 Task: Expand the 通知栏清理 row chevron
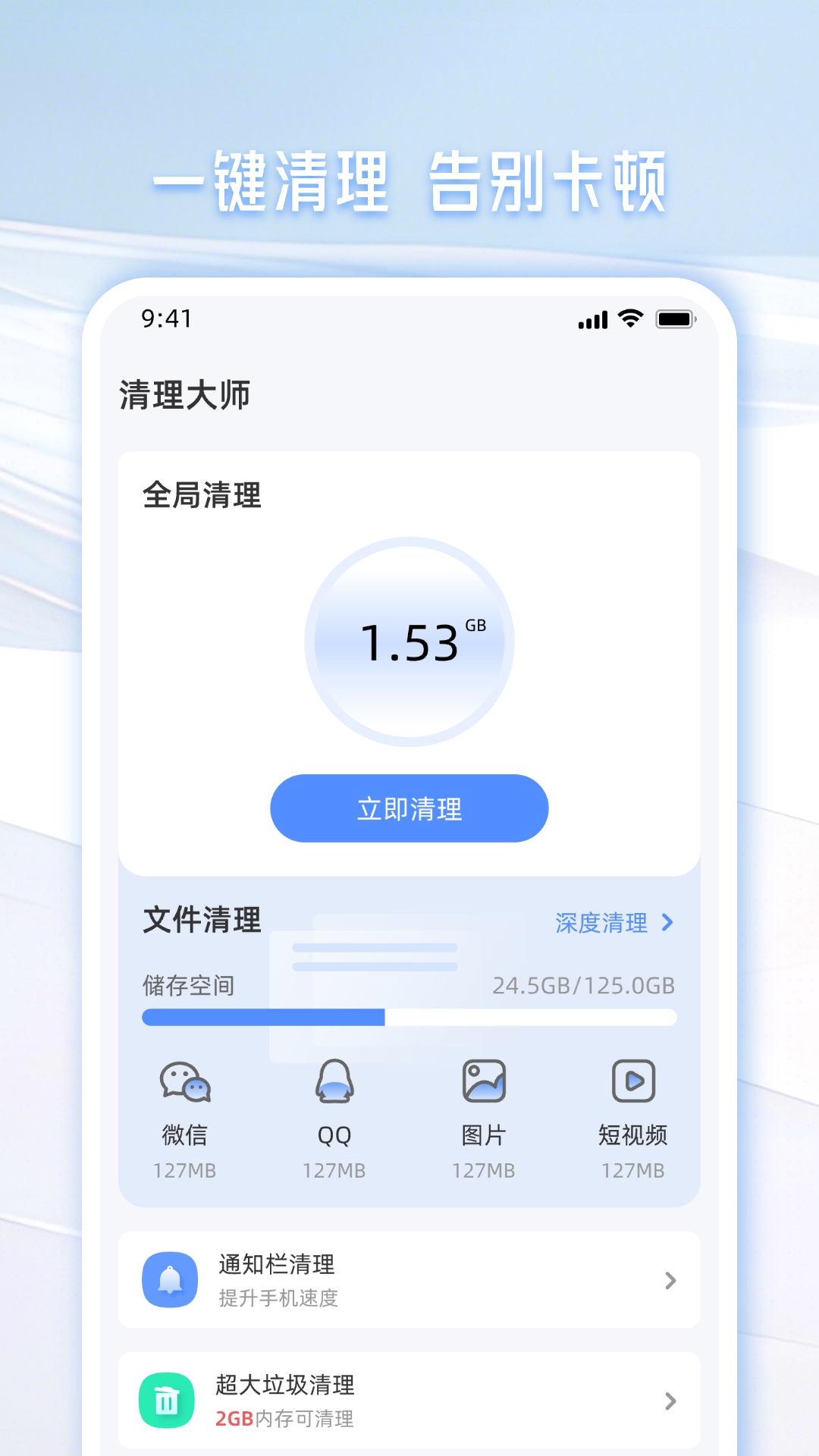click(669, 1282)
